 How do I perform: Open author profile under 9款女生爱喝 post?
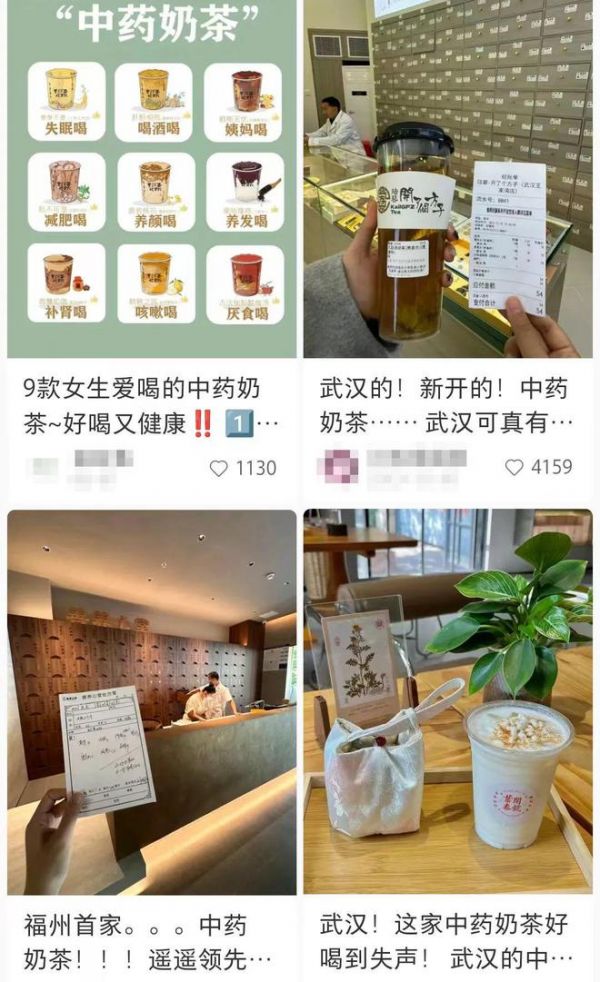(82, 466)
